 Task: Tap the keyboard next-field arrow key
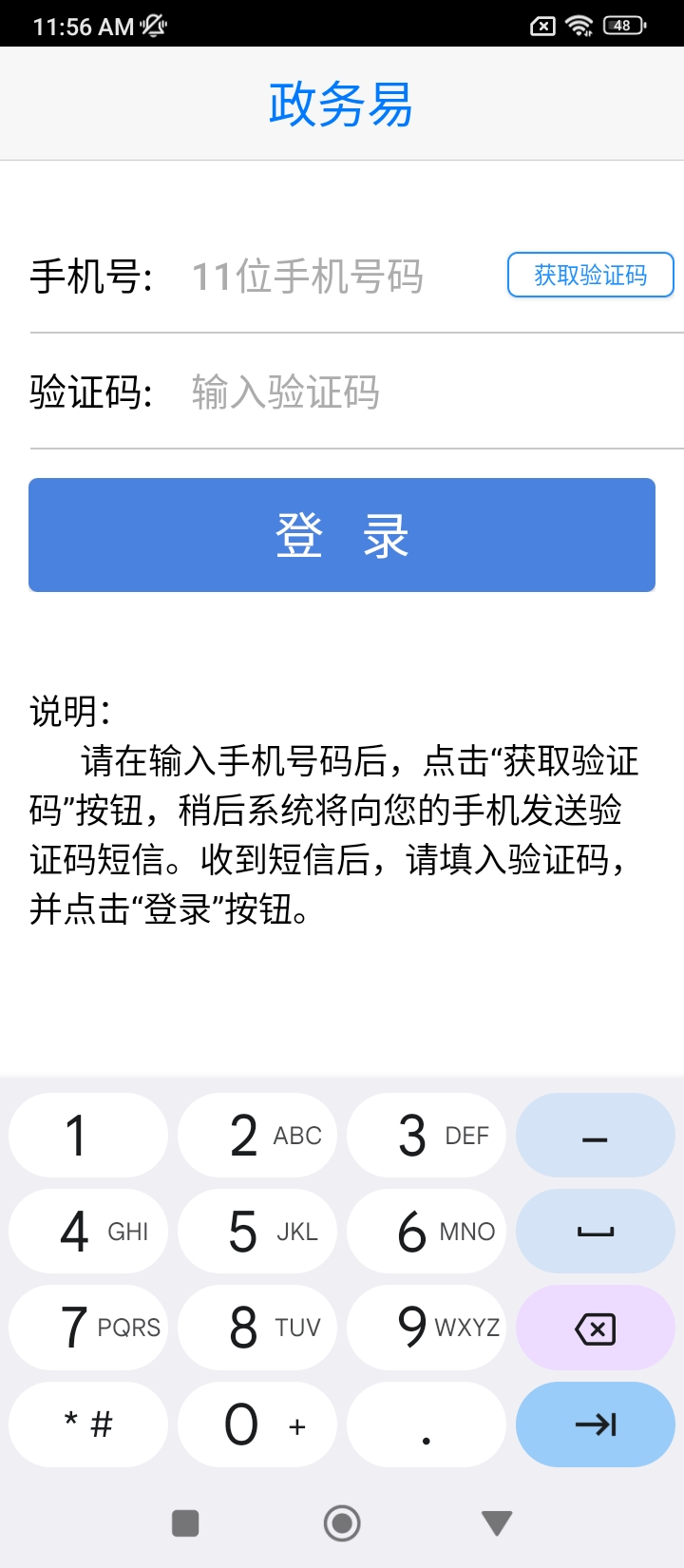[596, 1424]
